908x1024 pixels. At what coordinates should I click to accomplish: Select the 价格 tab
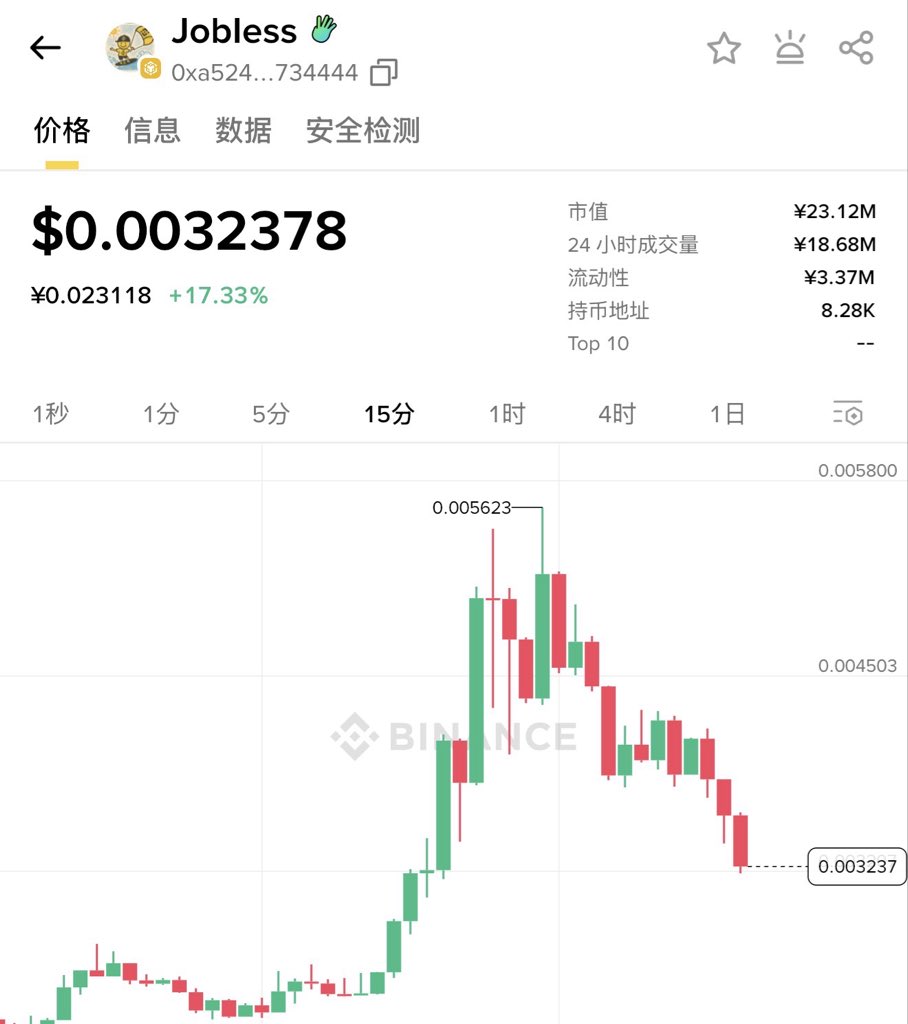pyautogui.click(x=62, y=130)
